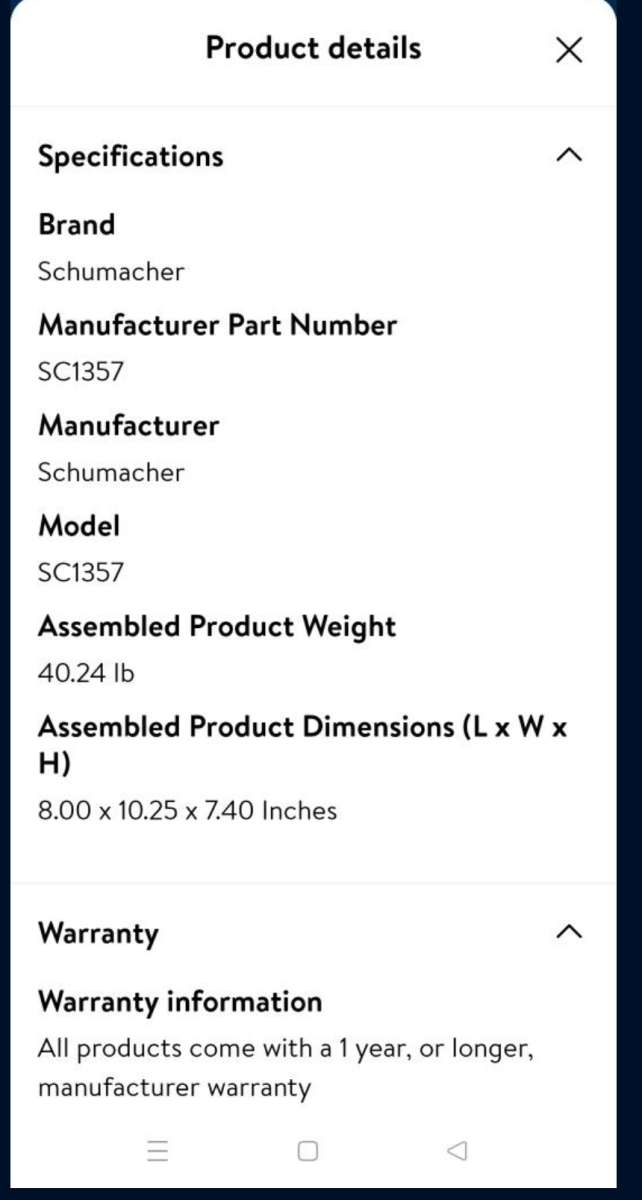Screen dimensions: 642x1200
Task: Collapse the Specifications section
Action: (x=568, y=155)
